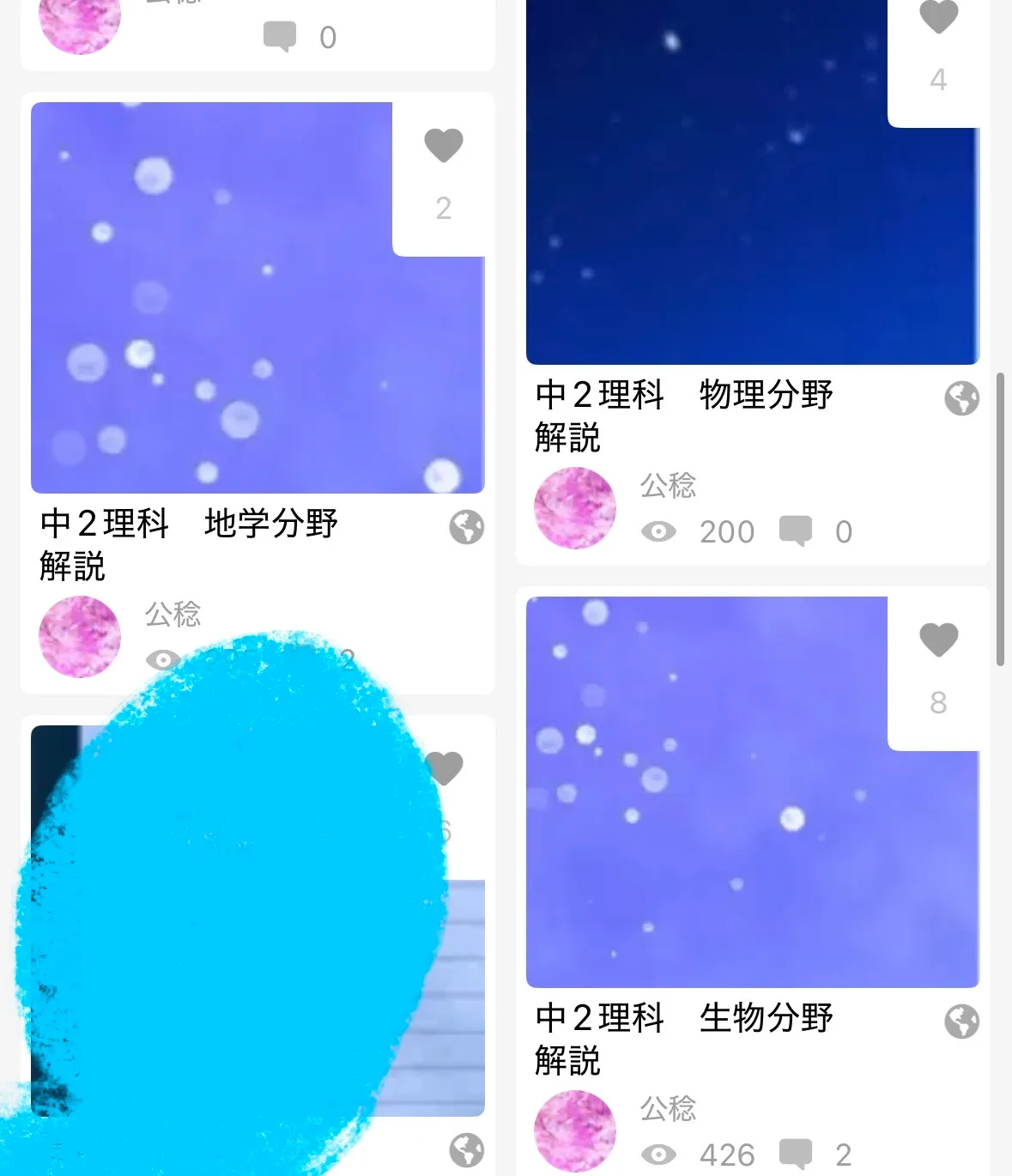Open comments on the 生物分野 note

[796, 1154]
